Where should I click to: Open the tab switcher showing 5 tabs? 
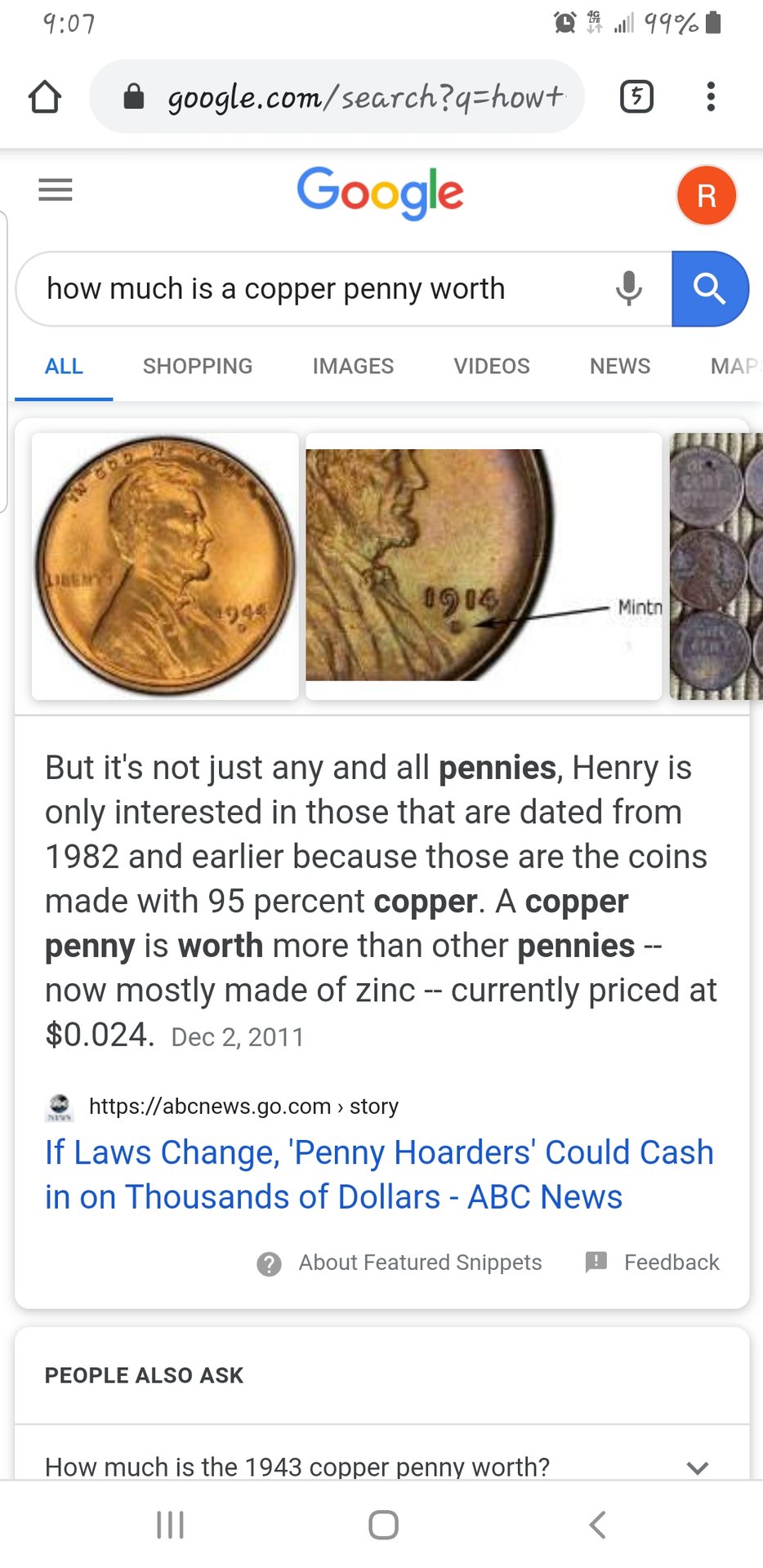coord(636,96)
